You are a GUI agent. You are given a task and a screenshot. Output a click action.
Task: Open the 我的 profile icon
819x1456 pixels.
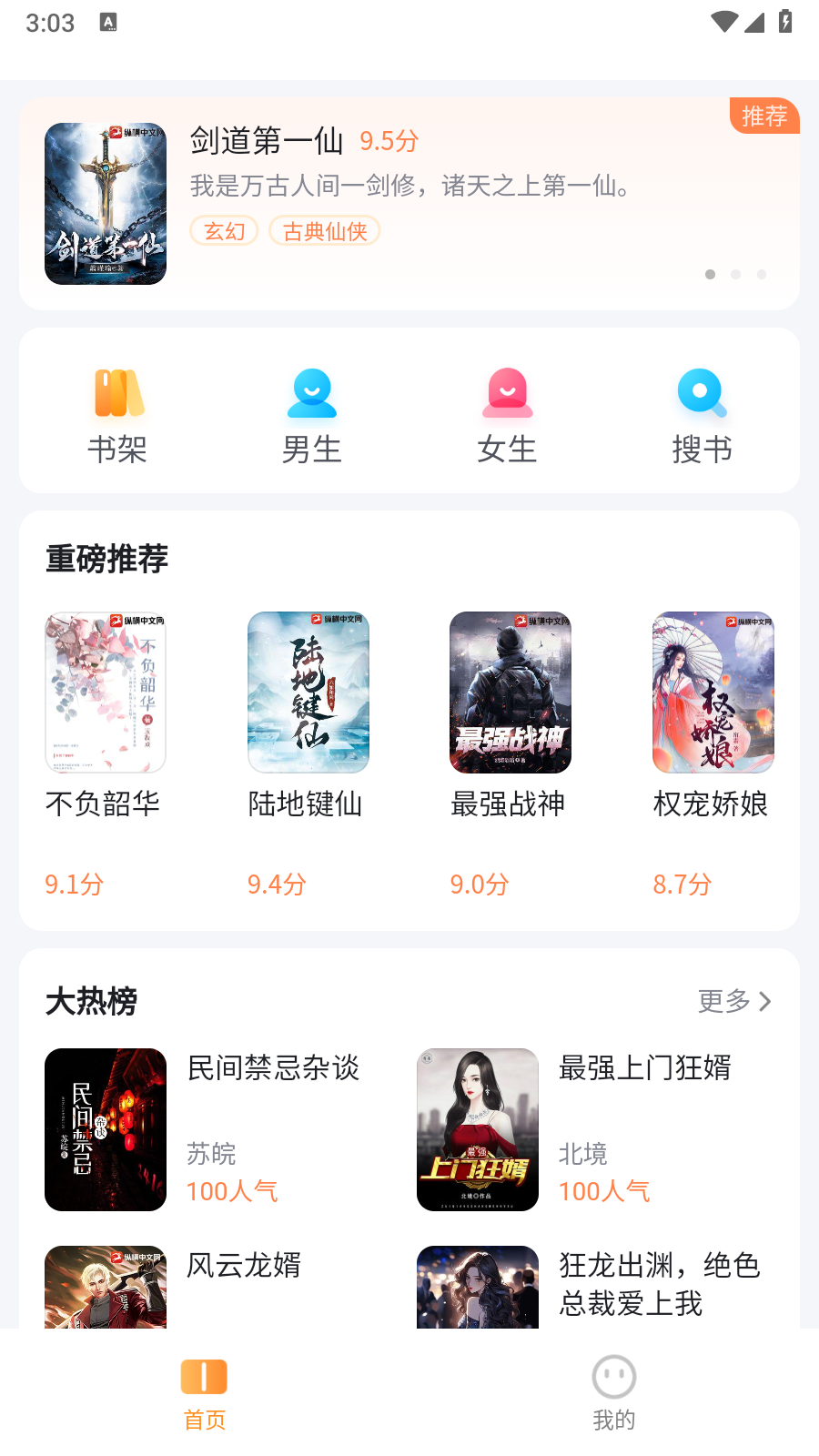(614, 1377)
